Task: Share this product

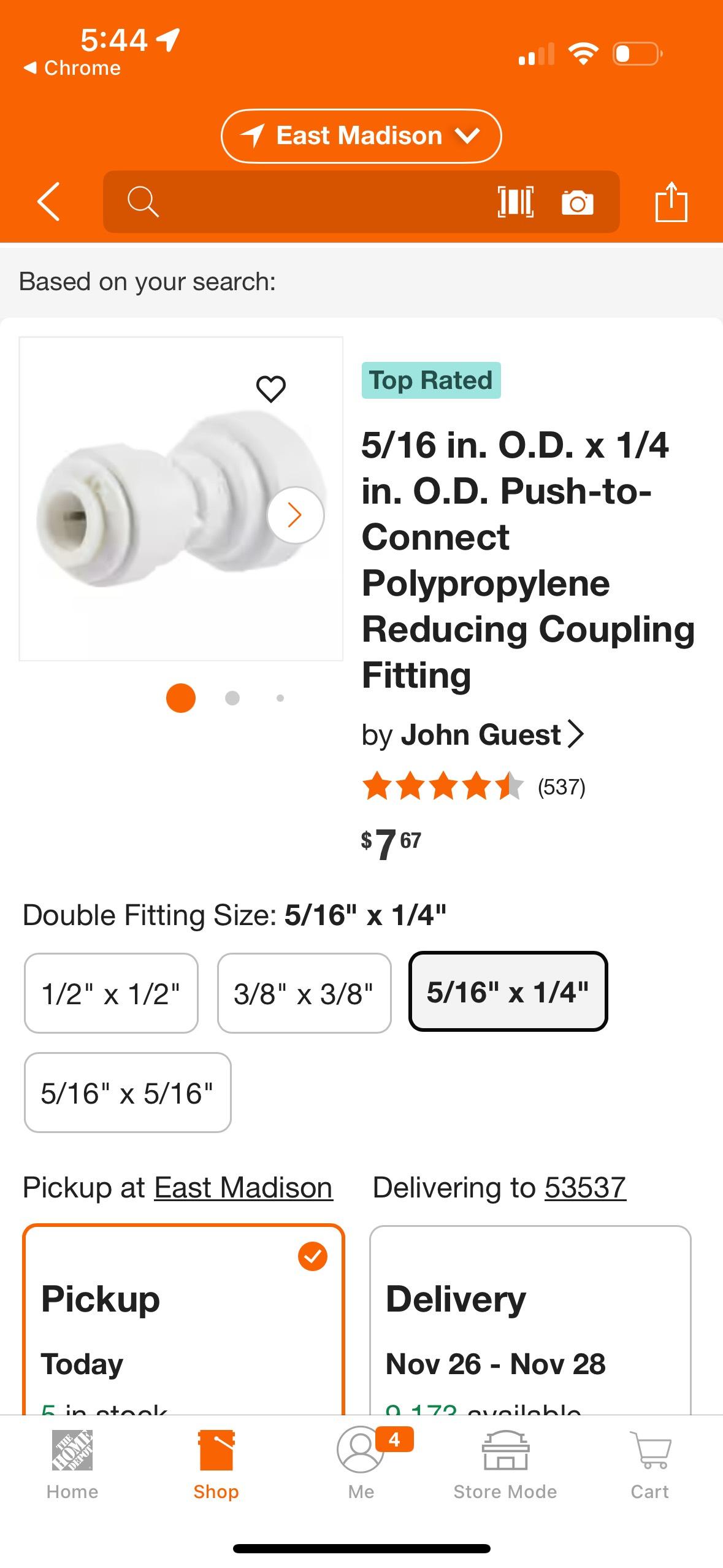Action: [x=671, y=201]
